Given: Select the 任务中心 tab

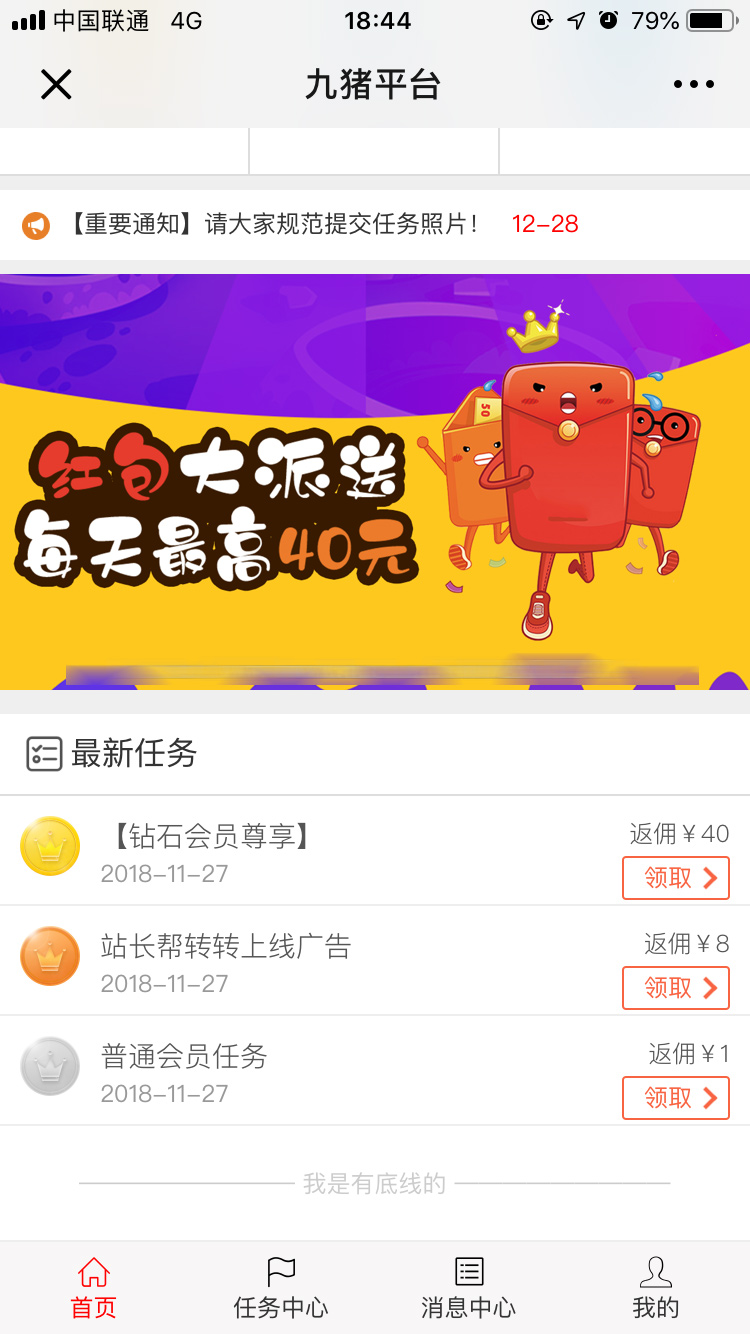Looking at the screenshot, I should (281, 1287).
